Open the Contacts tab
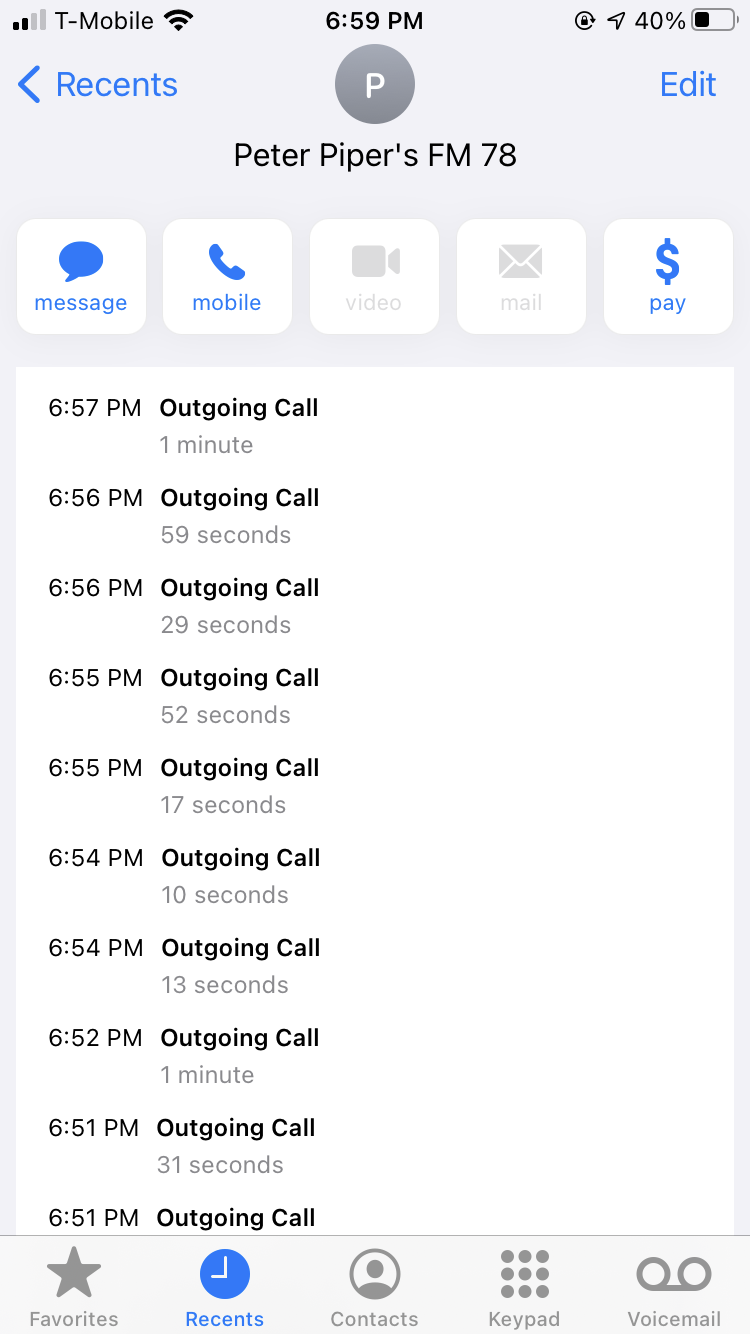This screenshot has height=1334, width=750. click(x=375, y=1287)
